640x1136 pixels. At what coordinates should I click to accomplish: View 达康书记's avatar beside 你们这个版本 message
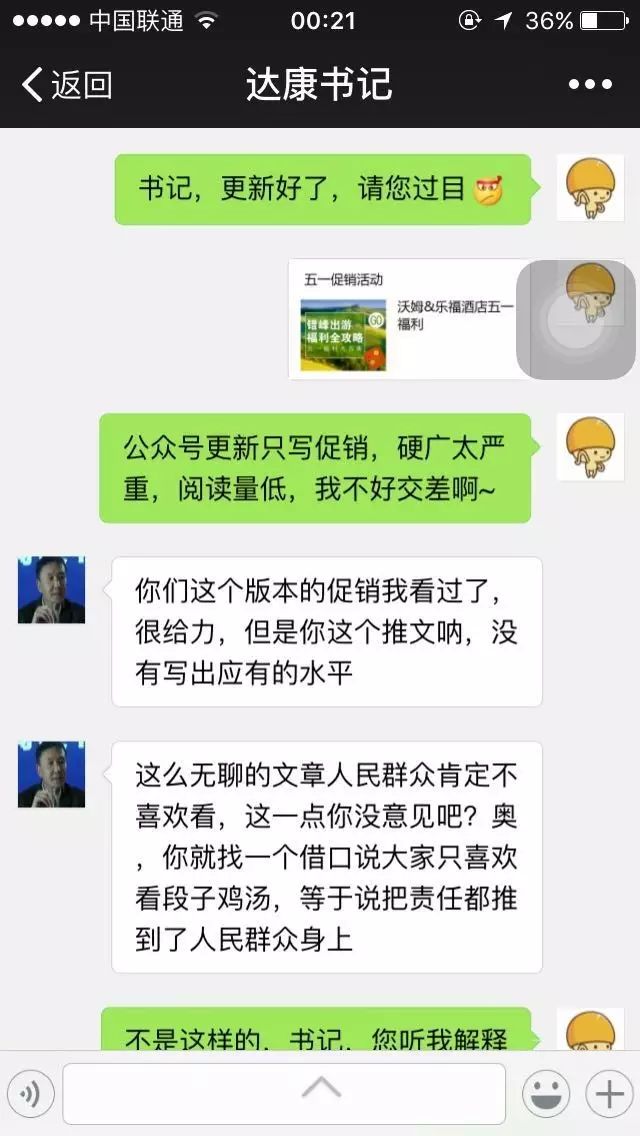click(x=51, y=590)
